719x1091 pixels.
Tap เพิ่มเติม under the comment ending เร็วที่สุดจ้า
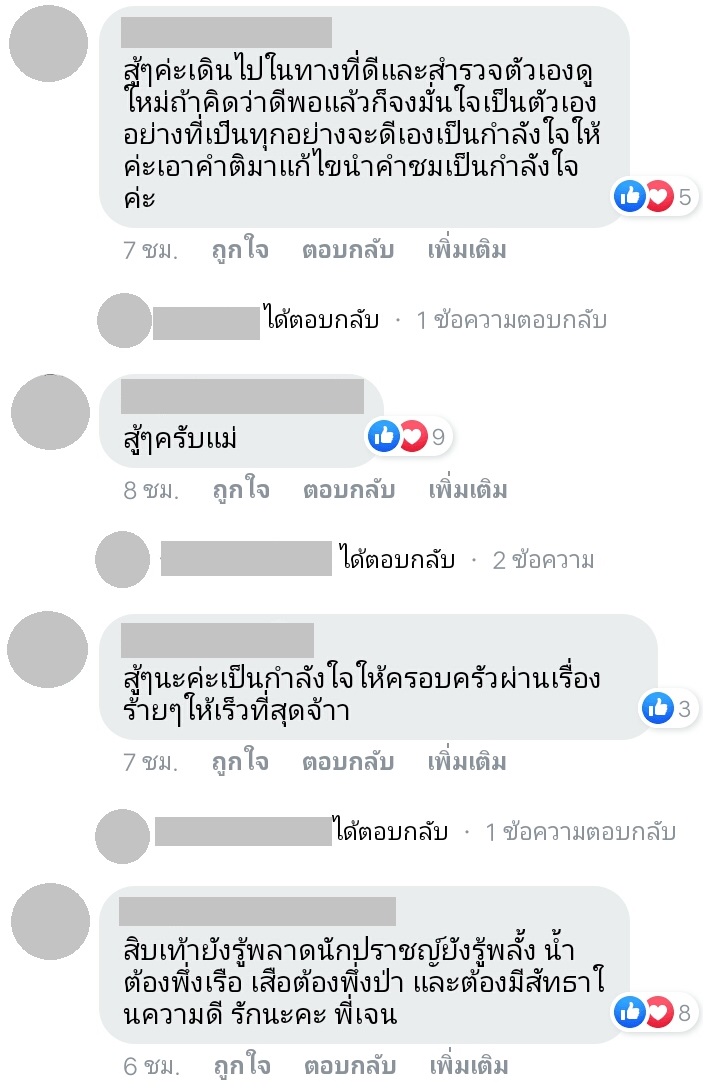[467, 762]
